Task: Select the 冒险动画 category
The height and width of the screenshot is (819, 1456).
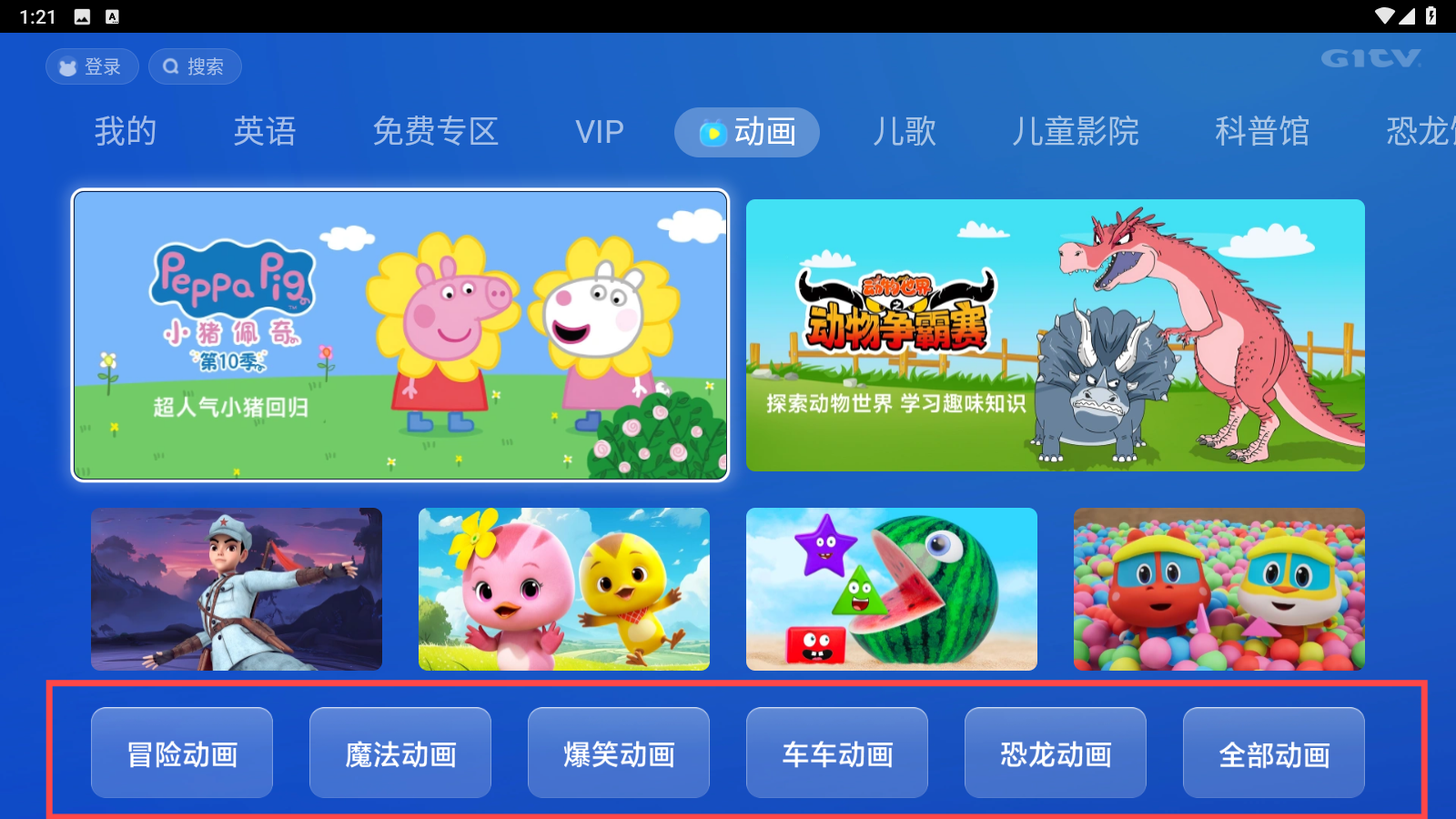Action: pos(182,753)
